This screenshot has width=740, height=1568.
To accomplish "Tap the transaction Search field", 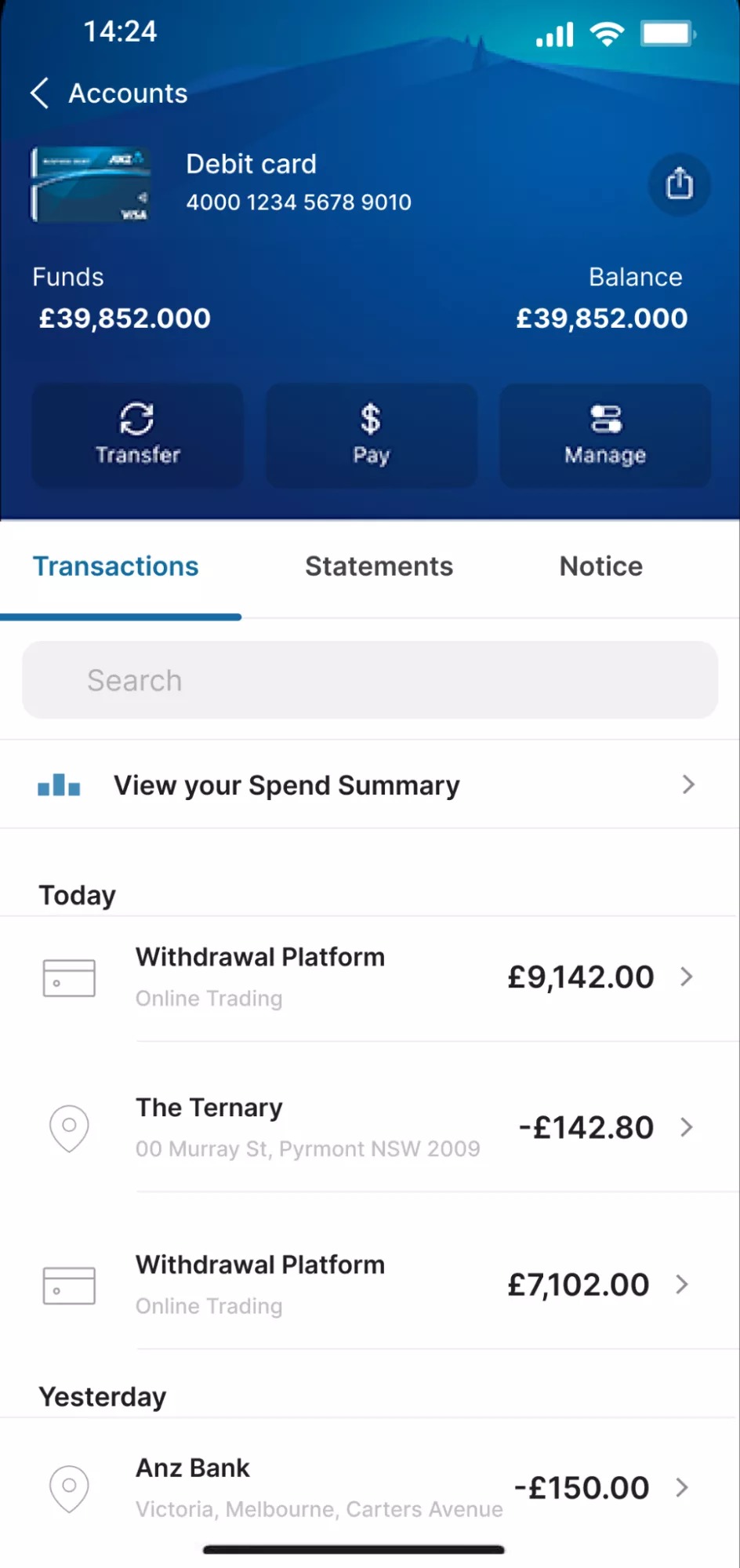I will (370, 680).
